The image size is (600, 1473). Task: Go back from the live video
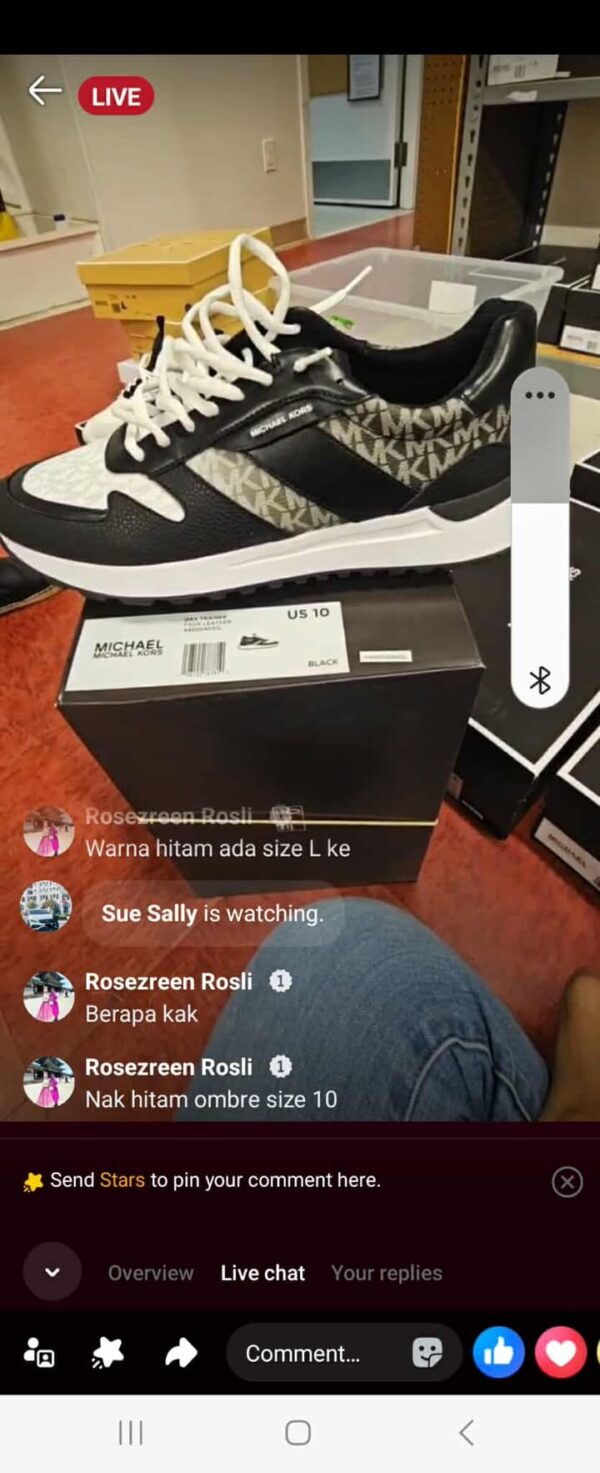(x=44, y=92)
